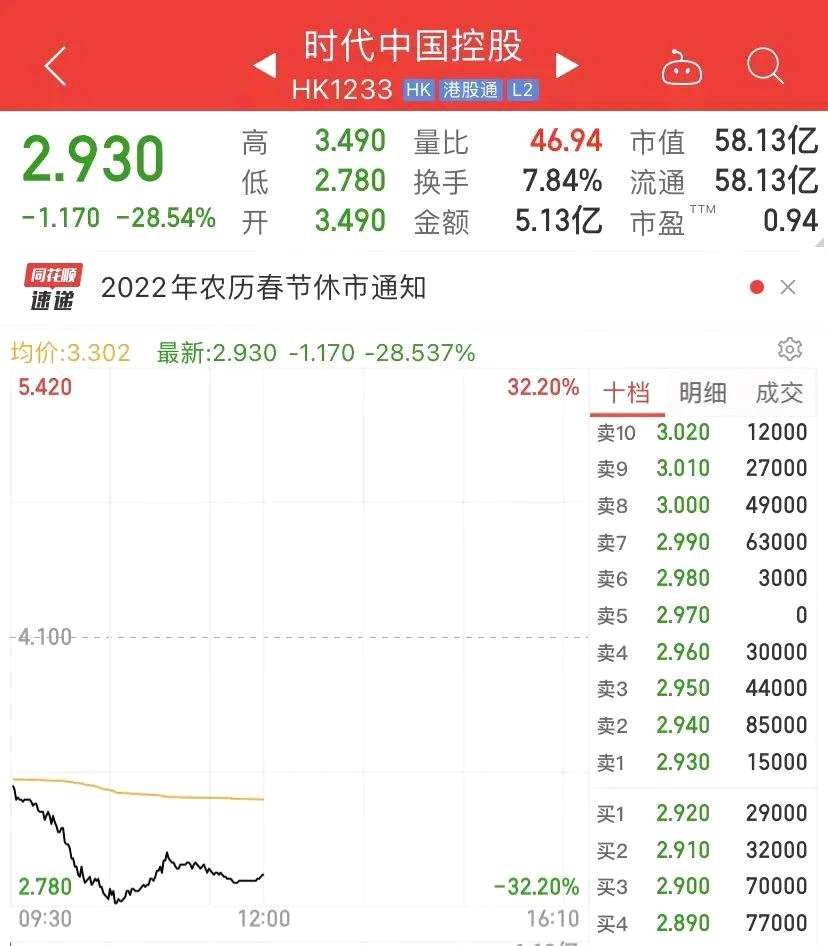828x946 pixels.
Task: Open the 2022年农历春节休市通知 notice
Action: coord(264,288)
